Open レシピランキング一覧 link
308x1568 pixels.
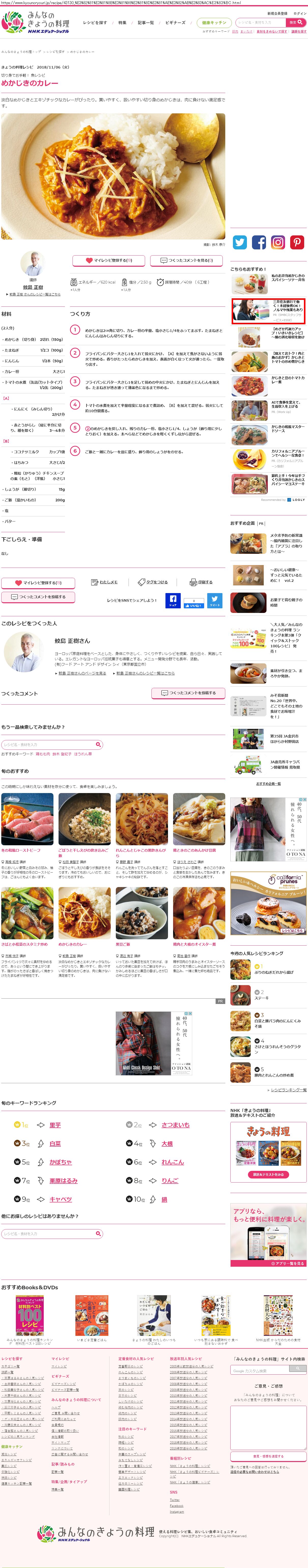click(x=288, y=1090)
